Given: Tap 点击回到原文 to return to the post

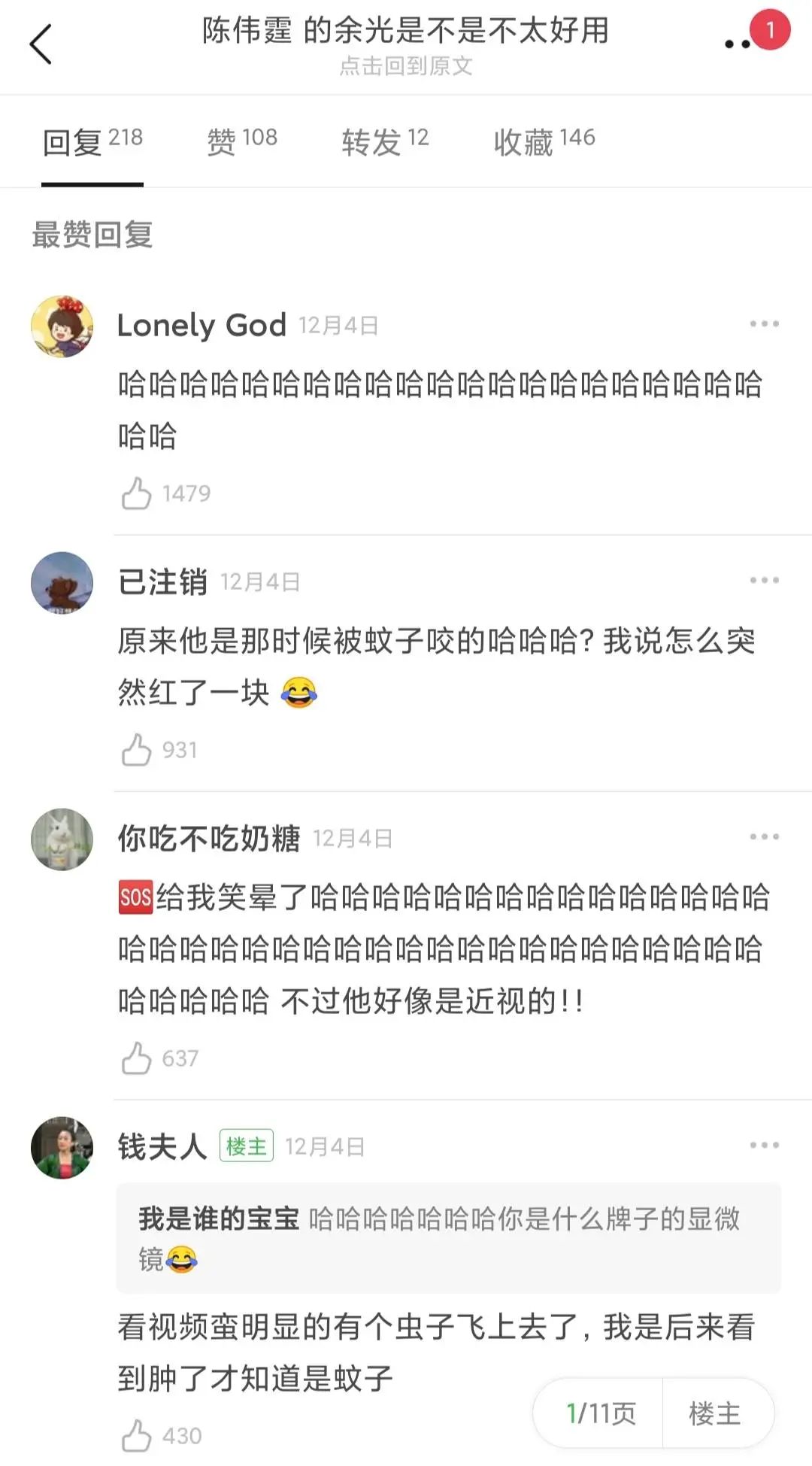Looking at the screenshot, I should (x=405, y=66).
